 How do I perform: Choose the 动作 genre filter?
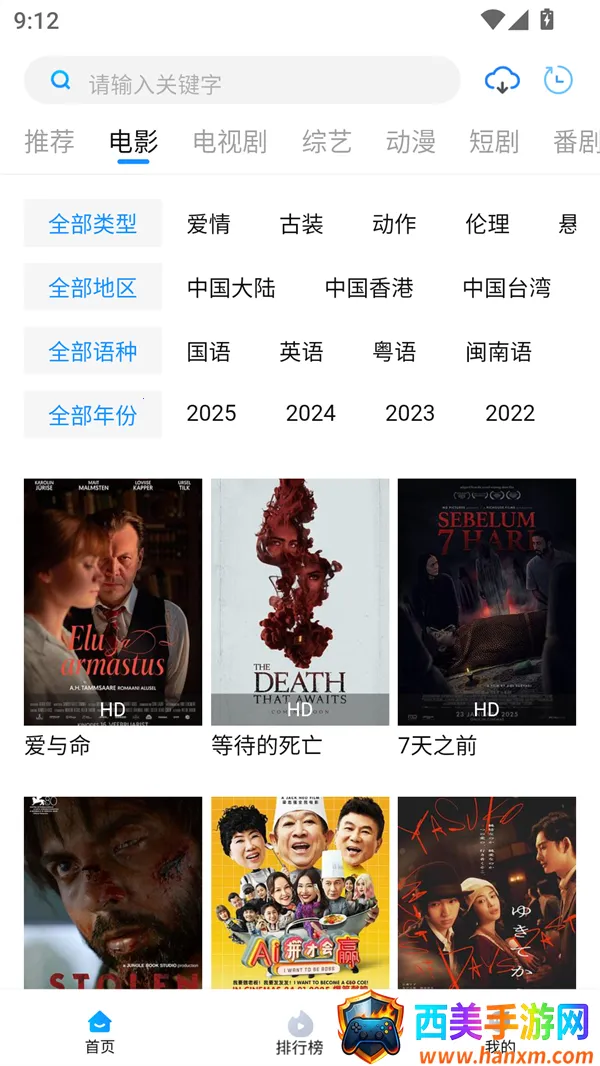tap(394, 224)
